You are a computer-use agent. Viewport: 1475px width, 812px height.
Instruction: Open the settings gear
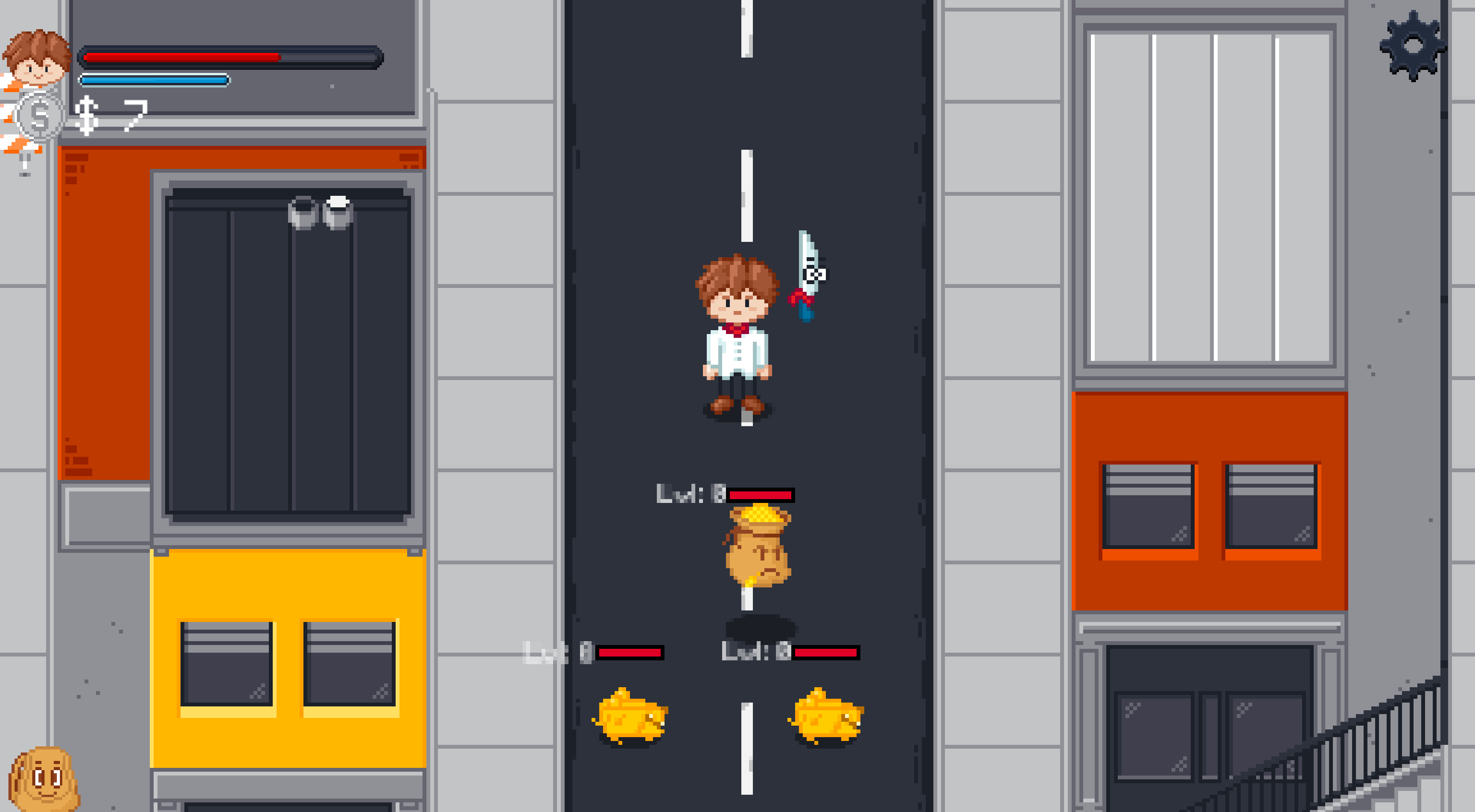pyautogui.click(x=1412, y=45)
